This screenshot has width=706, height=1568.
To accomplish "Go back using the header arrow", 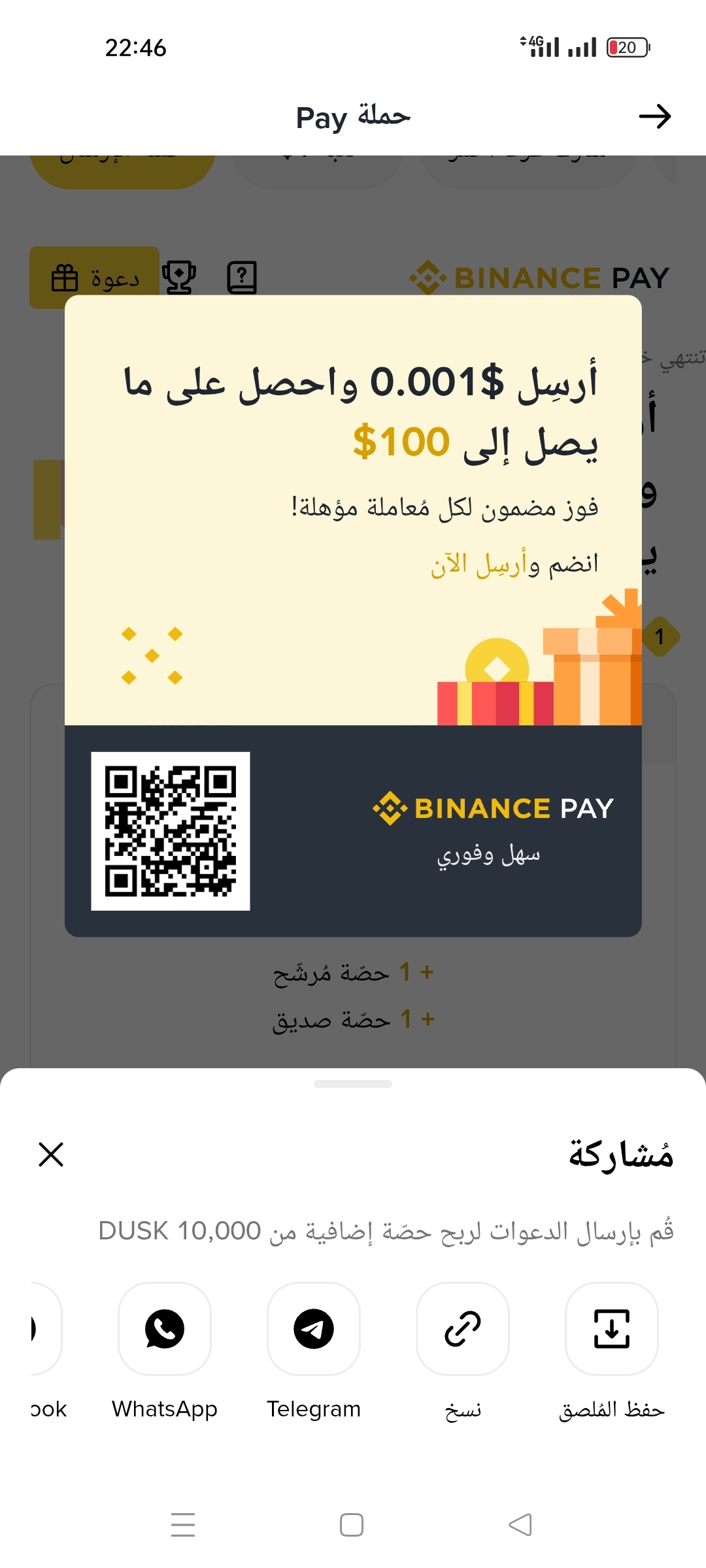I will tap(654, 117).
